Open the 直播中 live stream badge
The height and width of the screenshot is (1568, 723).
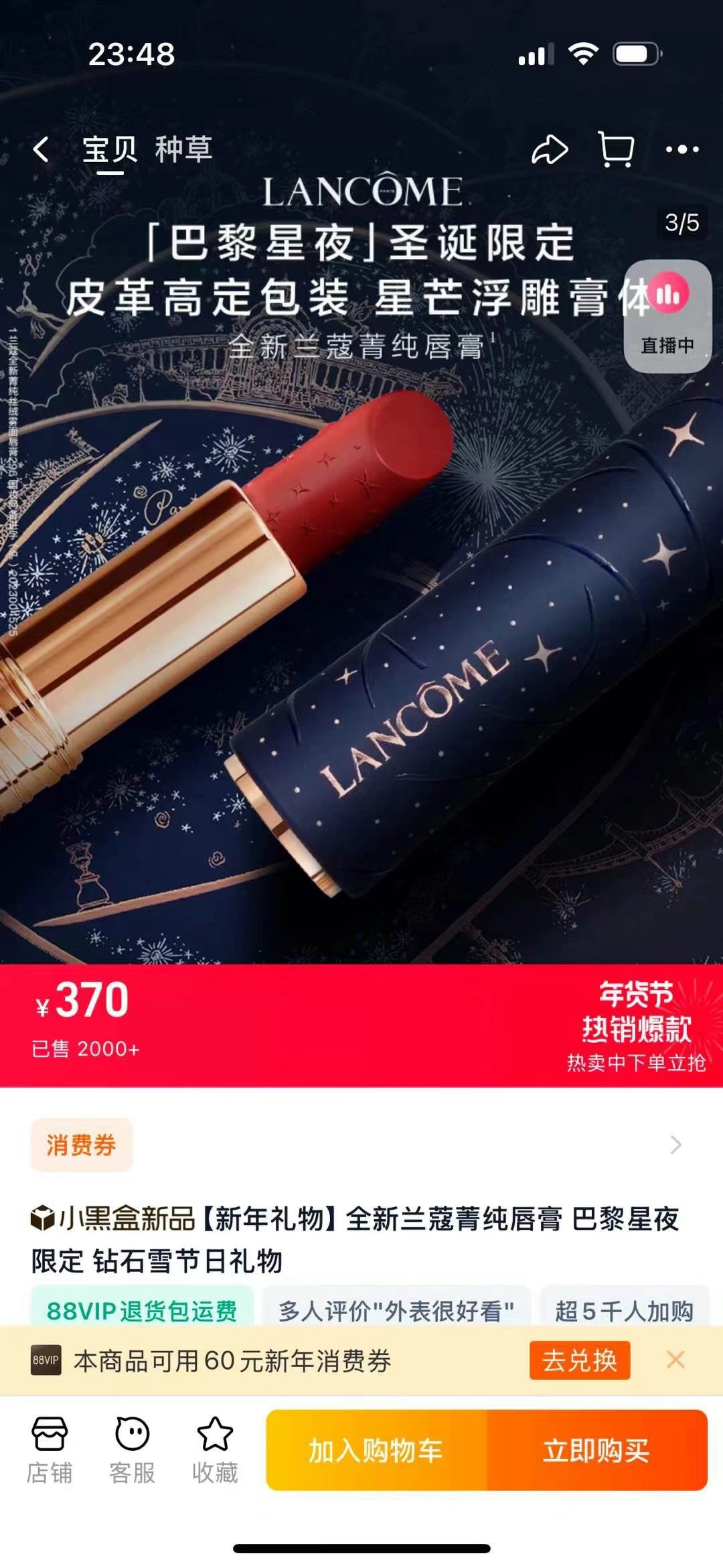(667, 316)
